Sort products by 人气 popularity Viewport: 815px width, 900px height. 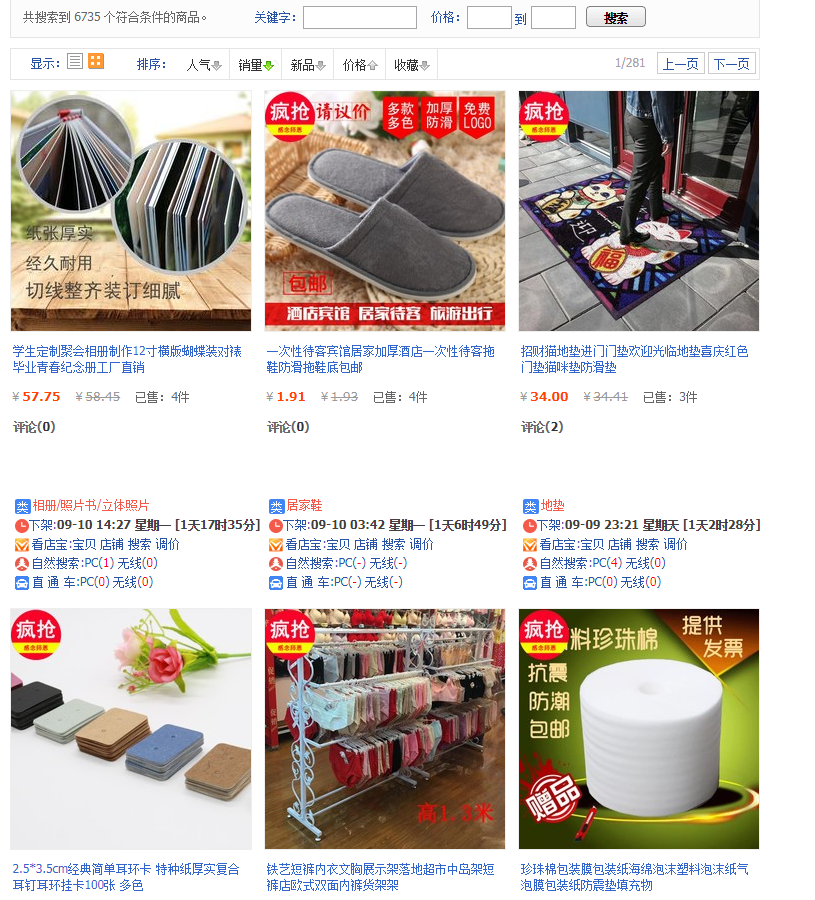(x=203, y=65)
